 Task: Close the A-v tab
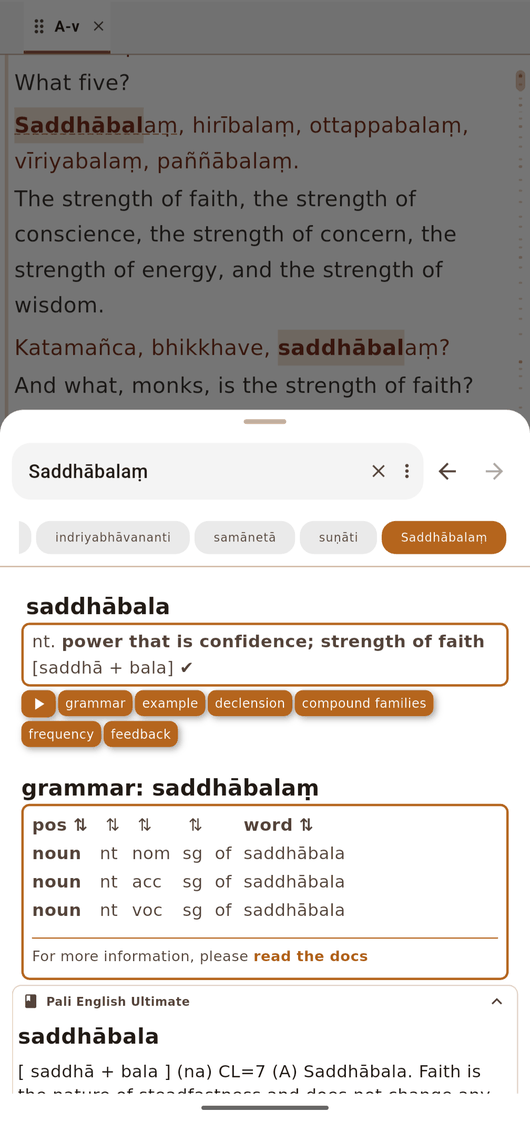(x=99, y=26)
